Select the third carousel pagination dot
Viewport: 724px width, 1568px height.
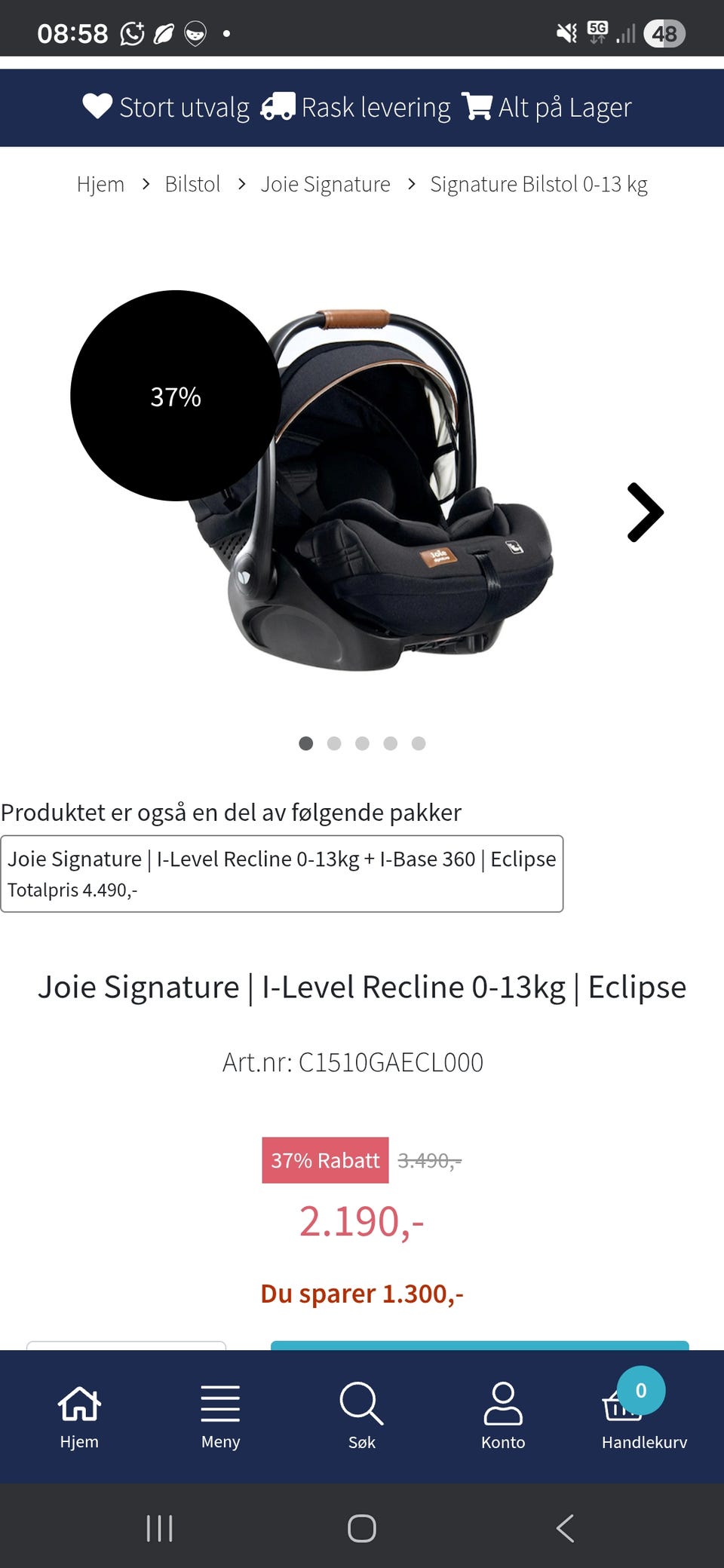[x=363, y=743]
